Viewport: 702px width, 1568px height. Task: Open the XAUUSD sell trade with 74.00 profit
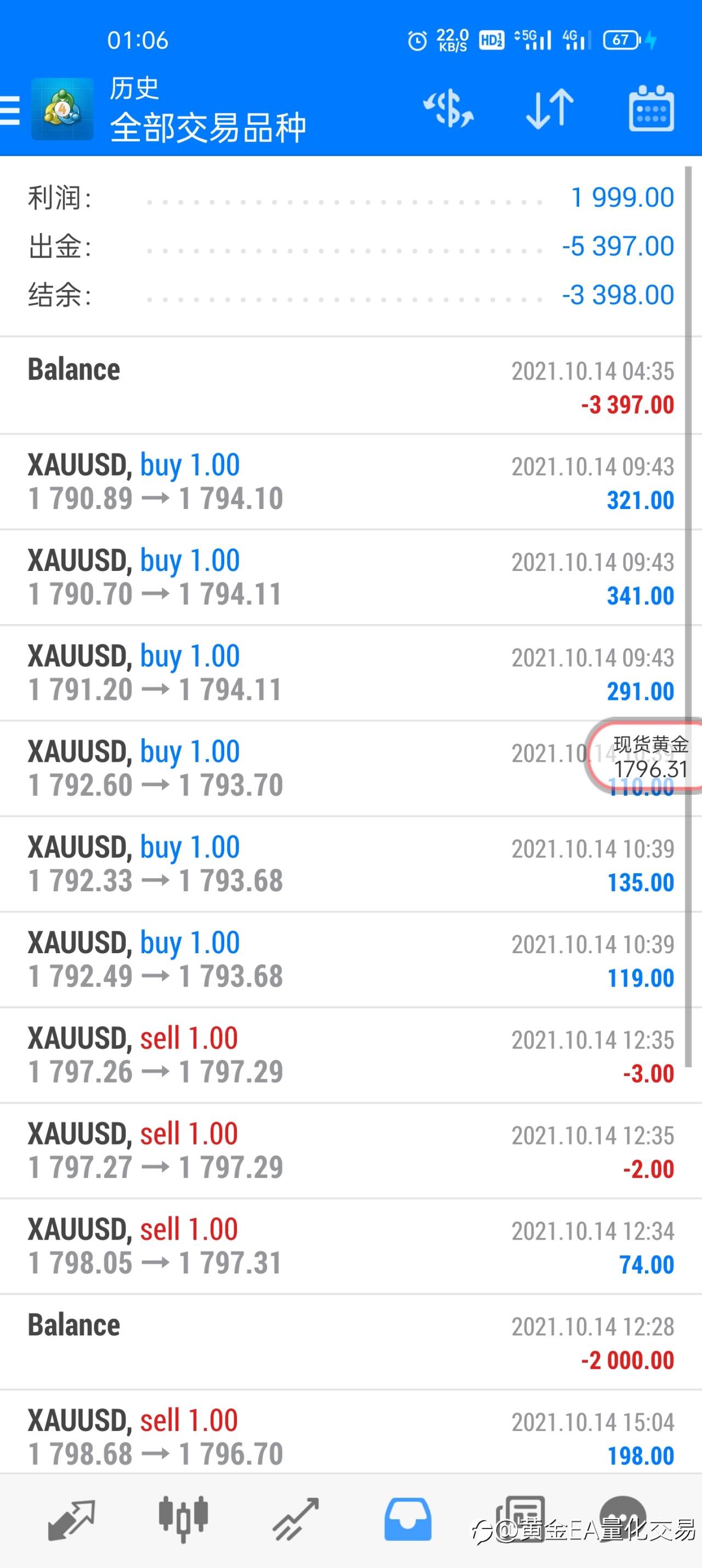pos(350,1246)
